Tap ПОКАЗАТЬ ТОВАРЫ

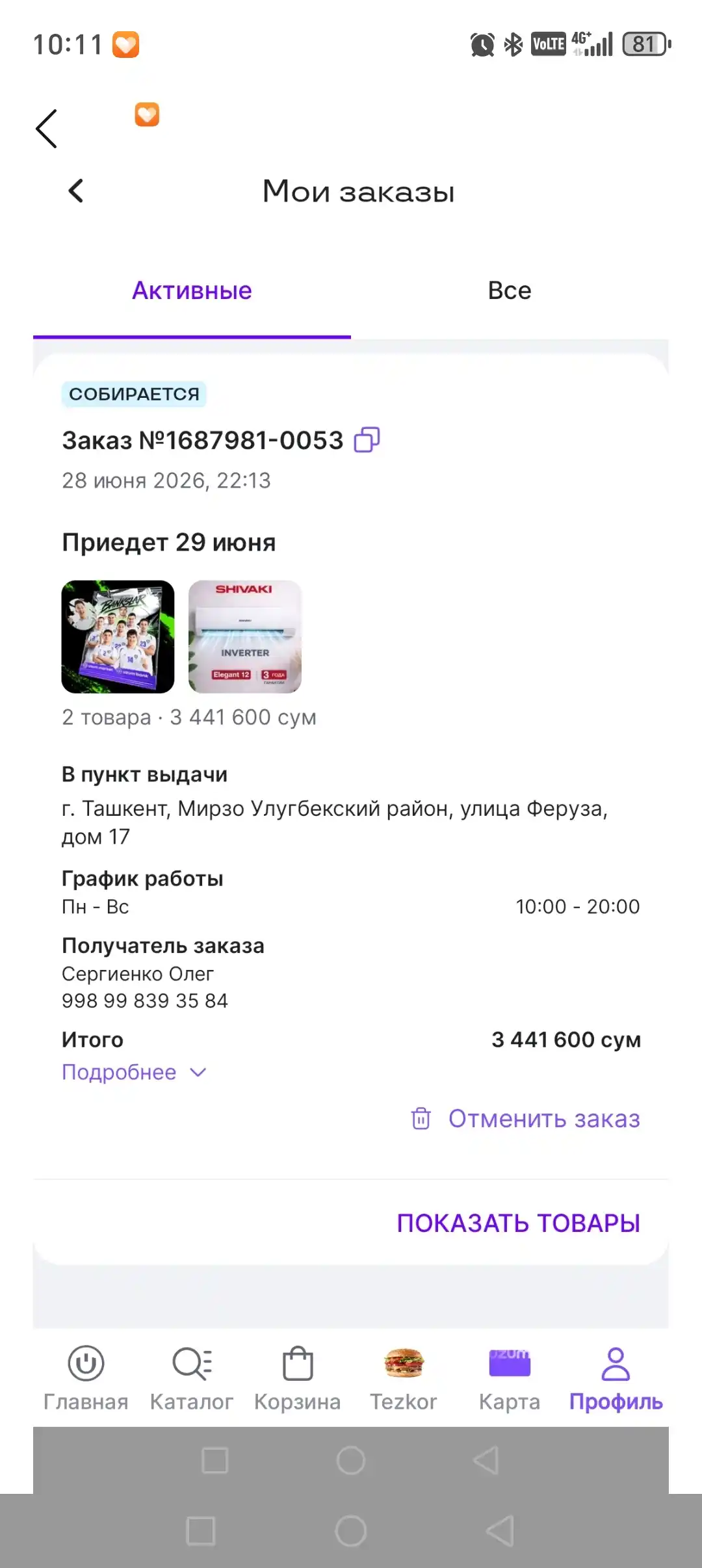point(519,1223)
